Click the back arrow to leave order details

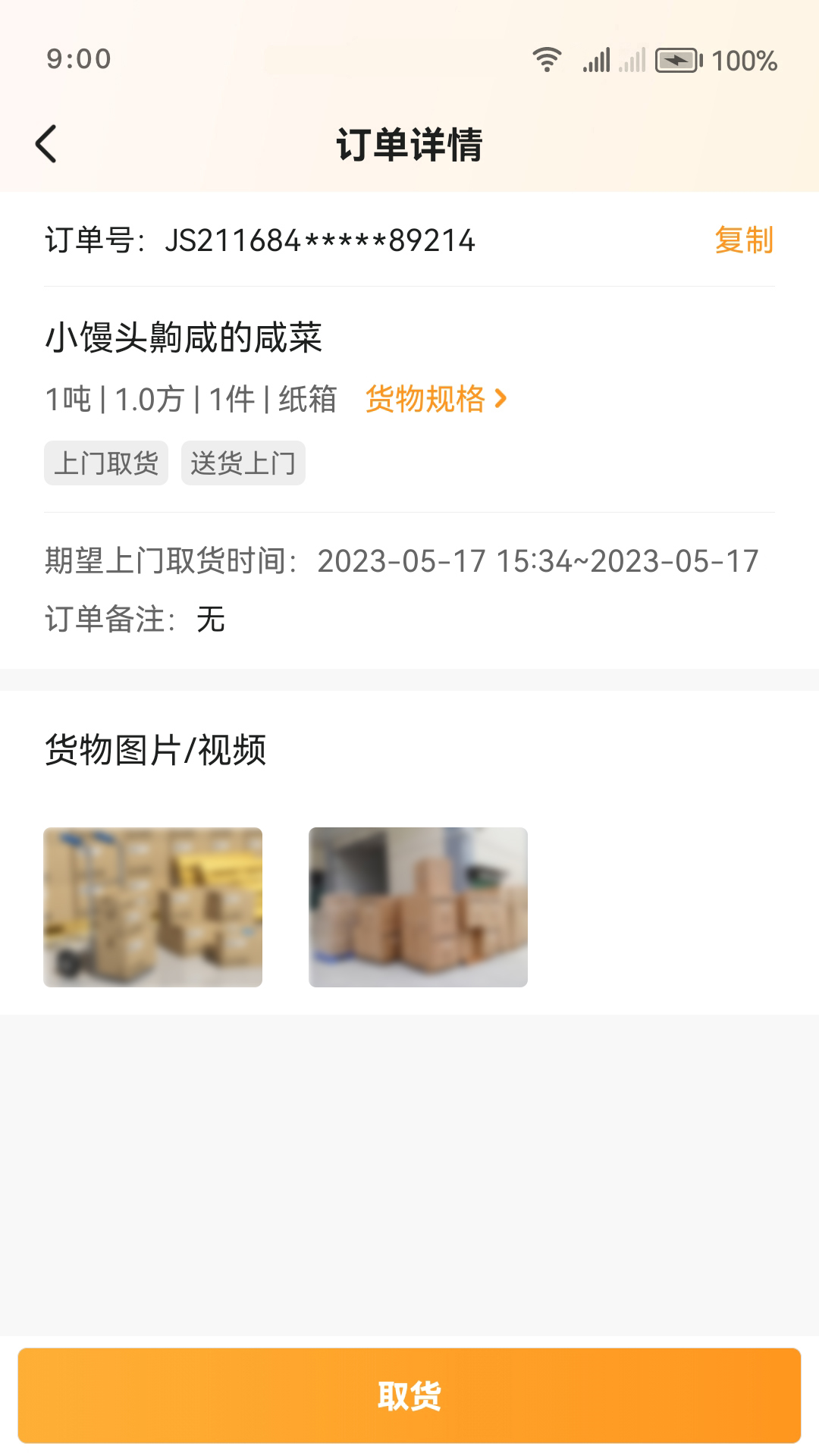[x=45, y=144]
